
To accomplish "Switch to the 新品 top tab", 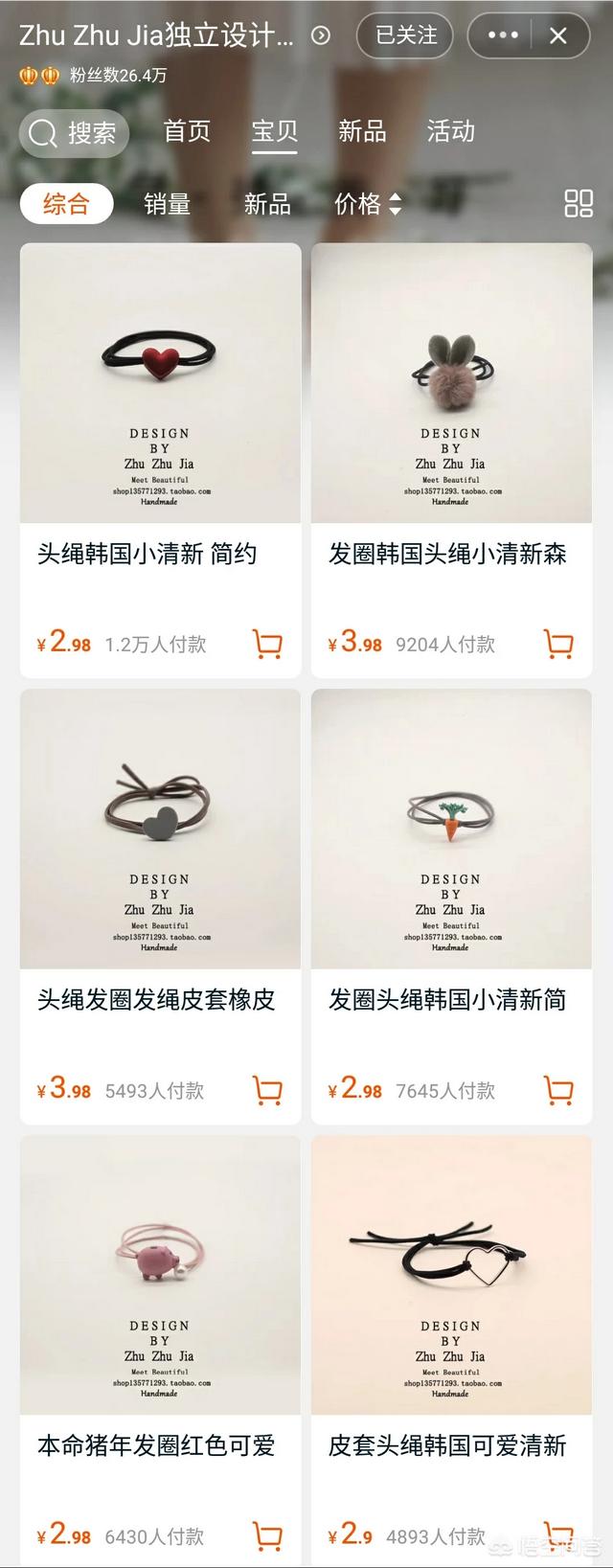I will coord(362,131).
